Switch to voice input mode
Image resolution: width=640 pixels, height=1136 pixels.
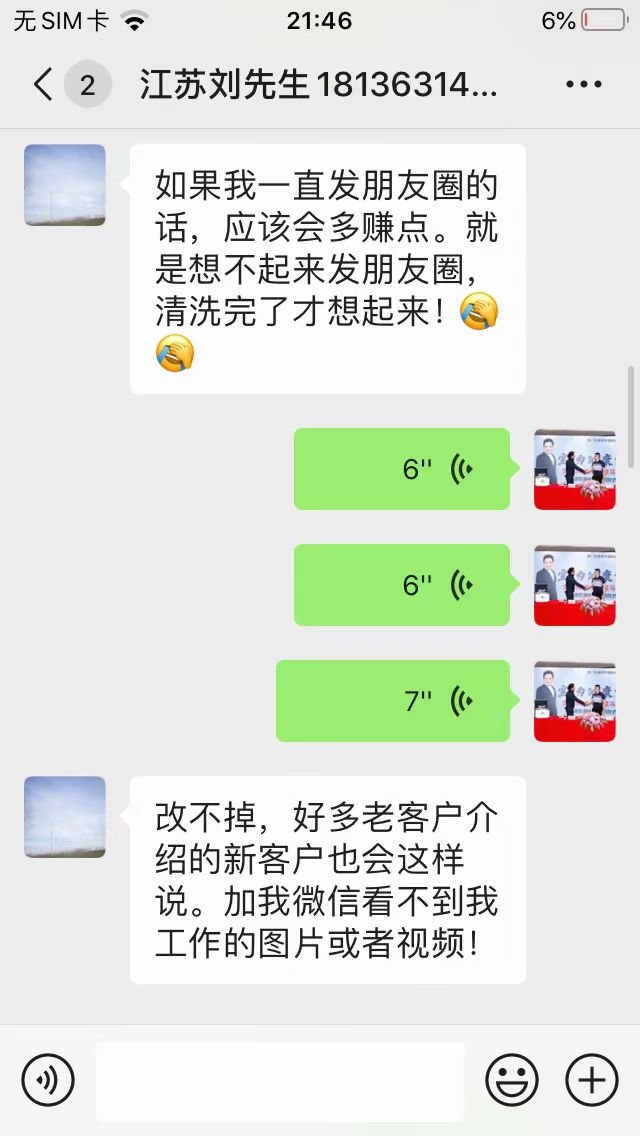pos(48,1081)
